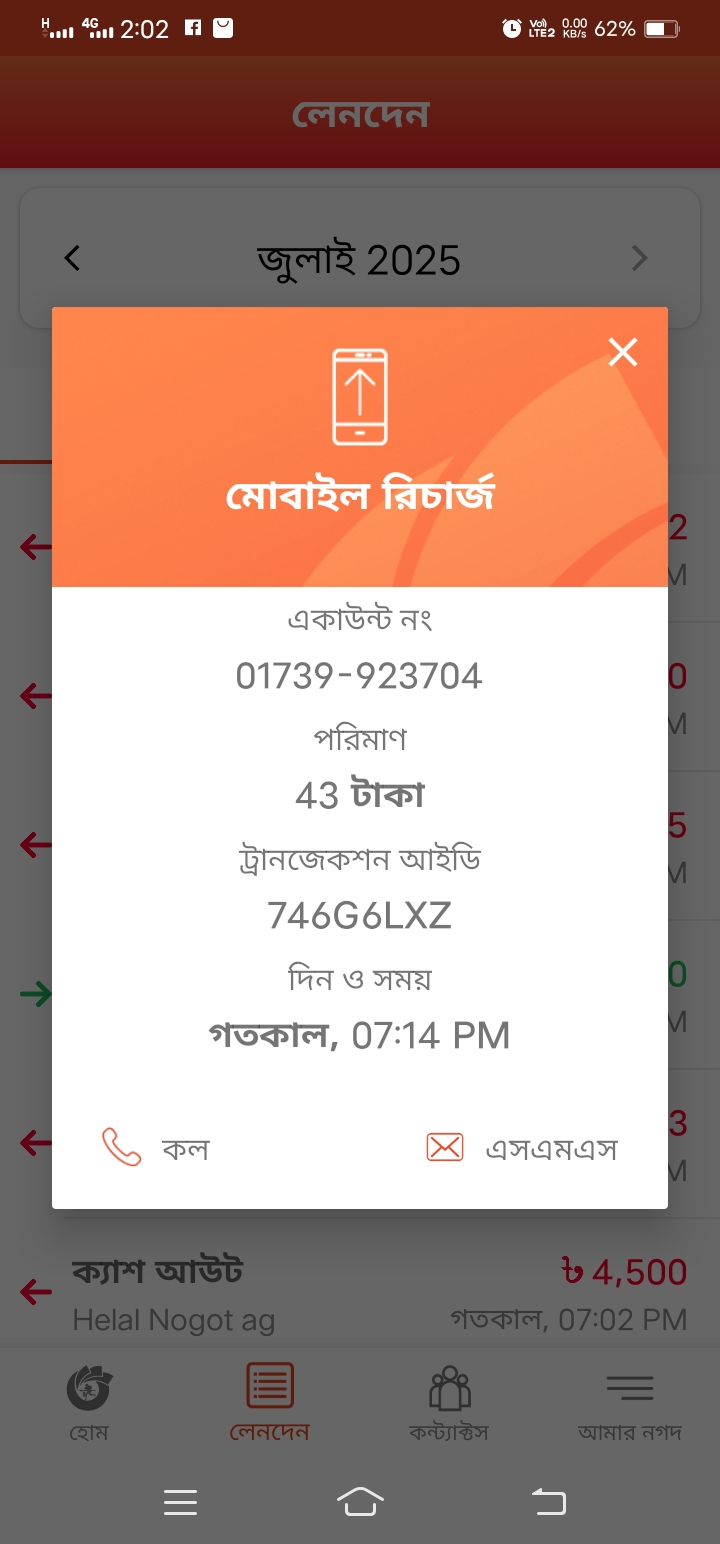The height and width of the screenshot is (1544, 720).
Task: Open the লেনদেন tab
Action: 269,1404
